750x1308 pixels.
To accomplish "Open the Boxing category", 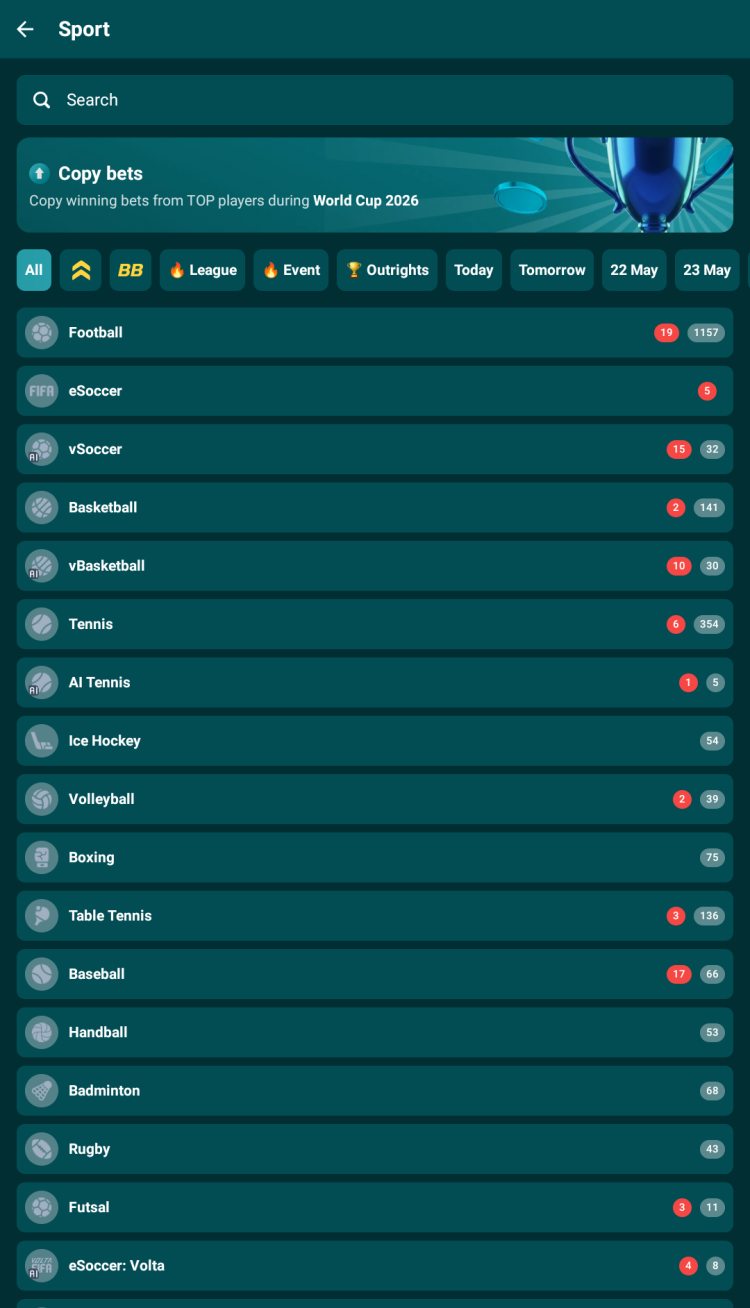I will pyautogui.click(x=375, y=858).
